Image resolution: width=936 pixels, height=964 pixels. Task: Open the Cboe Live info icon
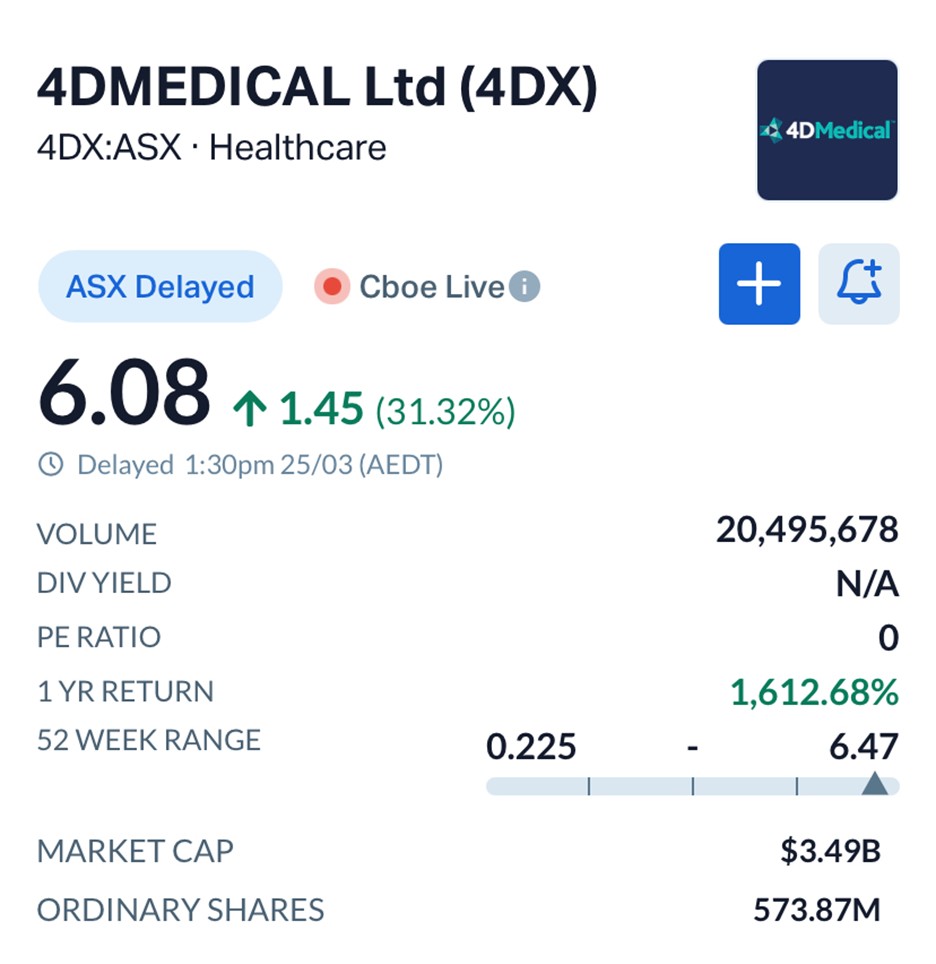tap(524, 287)
